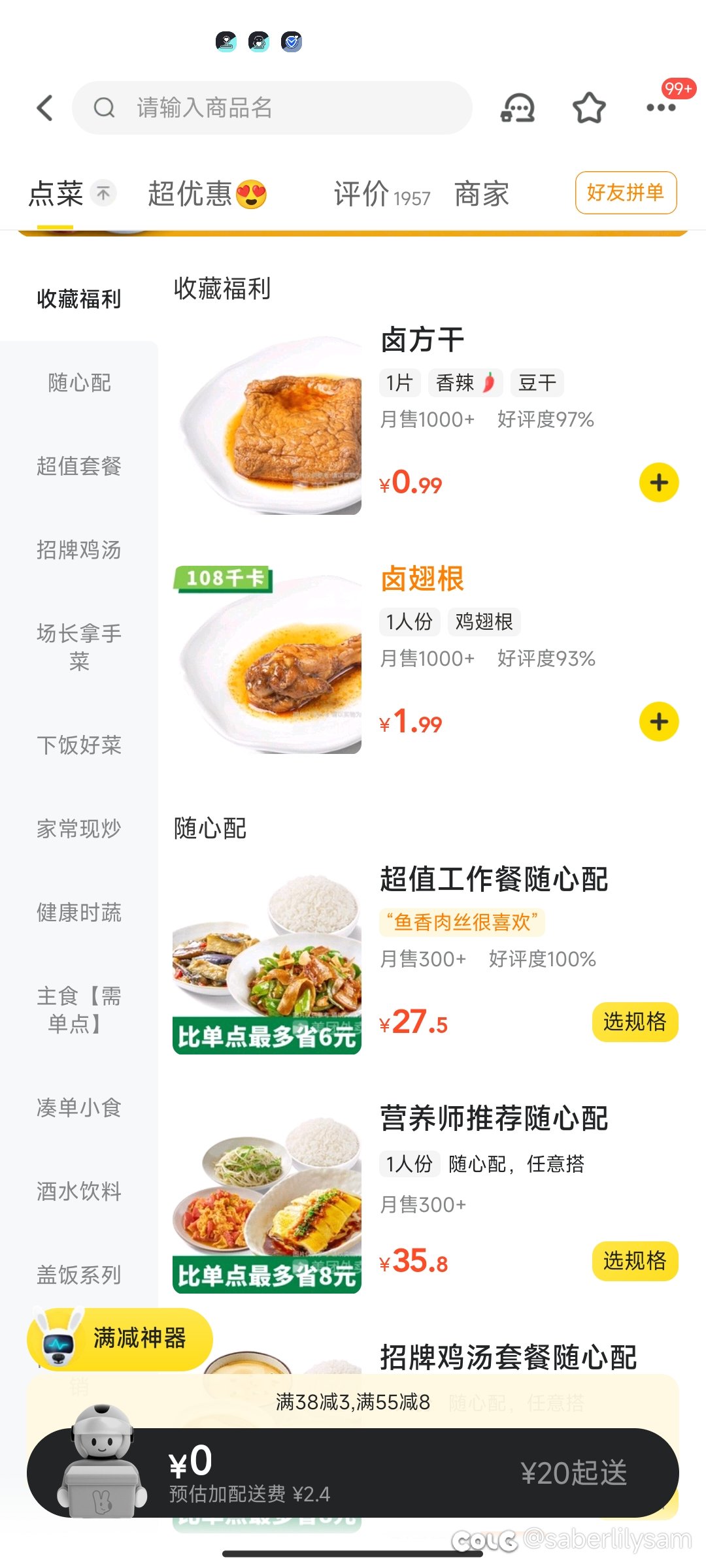Add 卤方干 to the cart
Screen dimensions: 706x1568
pos(659,483)
